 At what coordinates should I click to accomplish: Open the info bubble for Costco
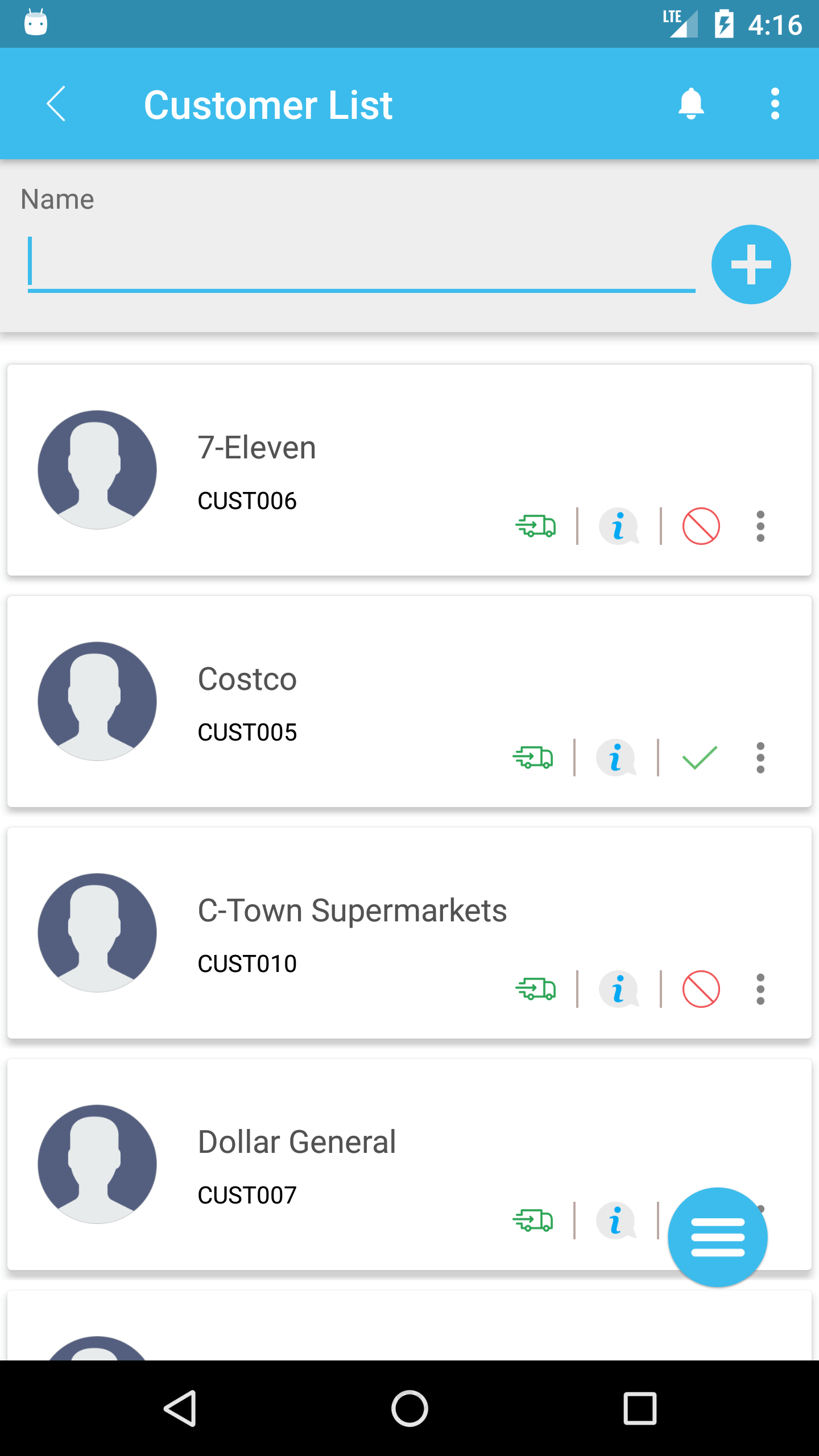point(616,758)
